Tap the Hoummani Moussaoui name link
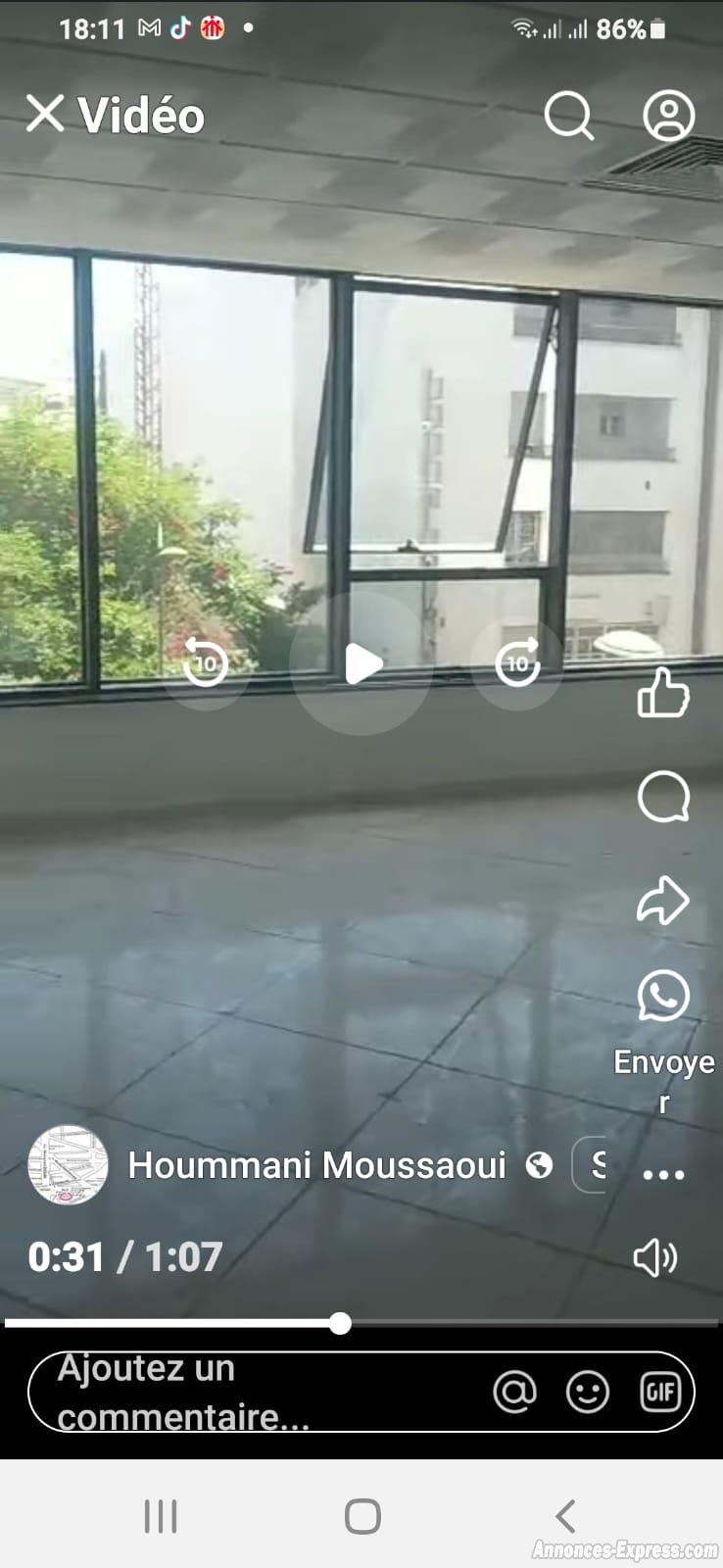Viewport: 723px width, 1568px height. coord(316,1165)
